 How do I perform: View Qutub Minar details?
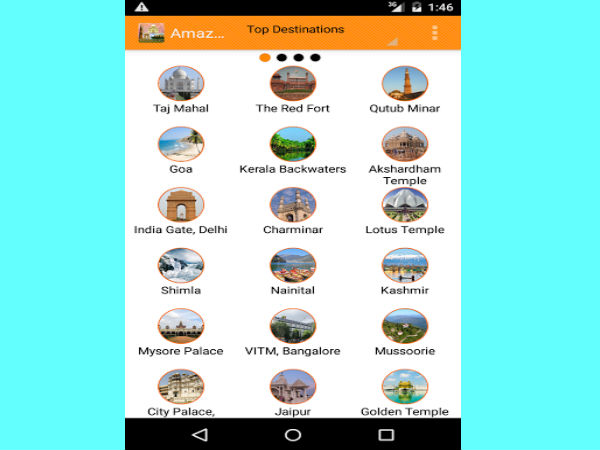(x=405, y=84)
